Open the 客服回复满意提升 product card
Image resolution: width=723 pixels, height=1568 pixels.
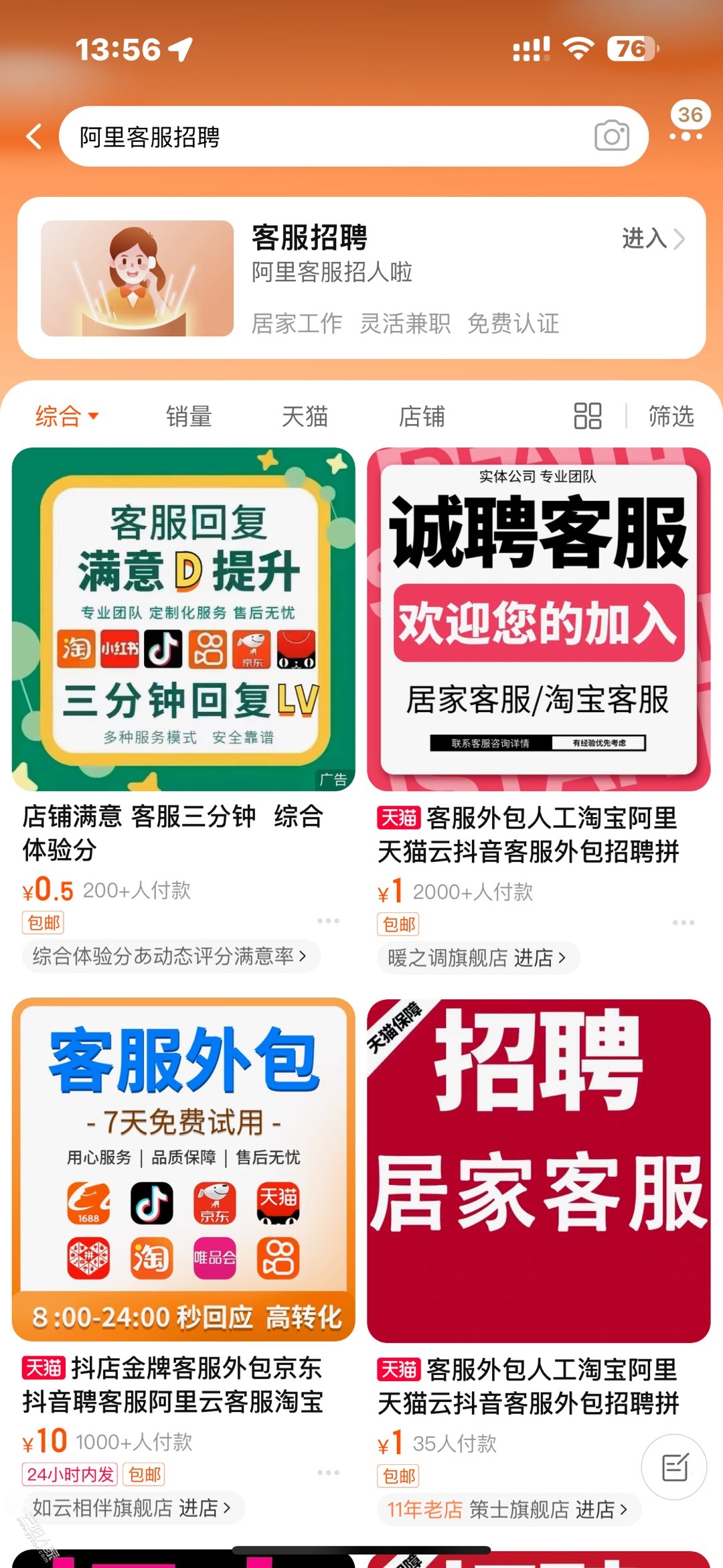pos(183,620)
